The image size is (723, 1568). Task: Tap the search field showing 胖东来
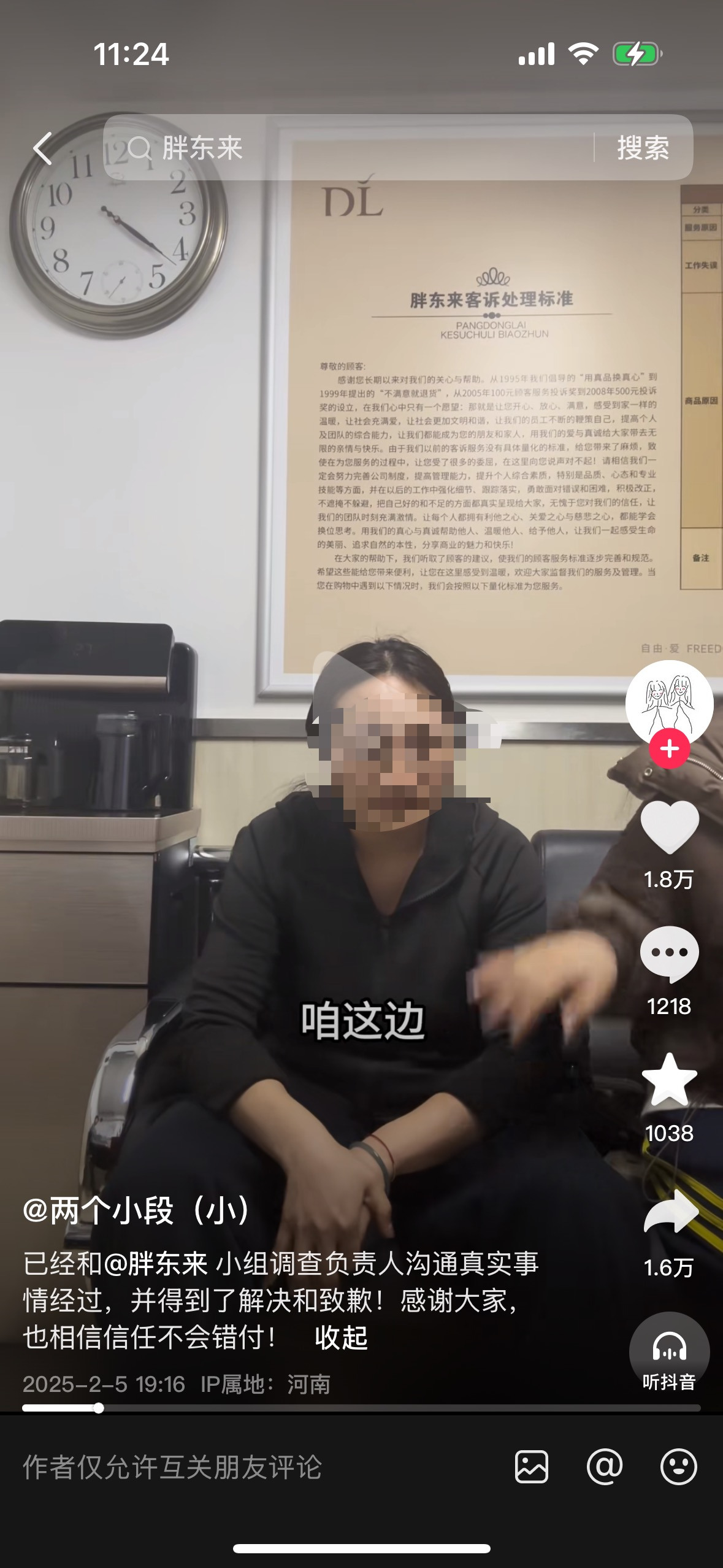pyautogui.click(x=356, y=148)
